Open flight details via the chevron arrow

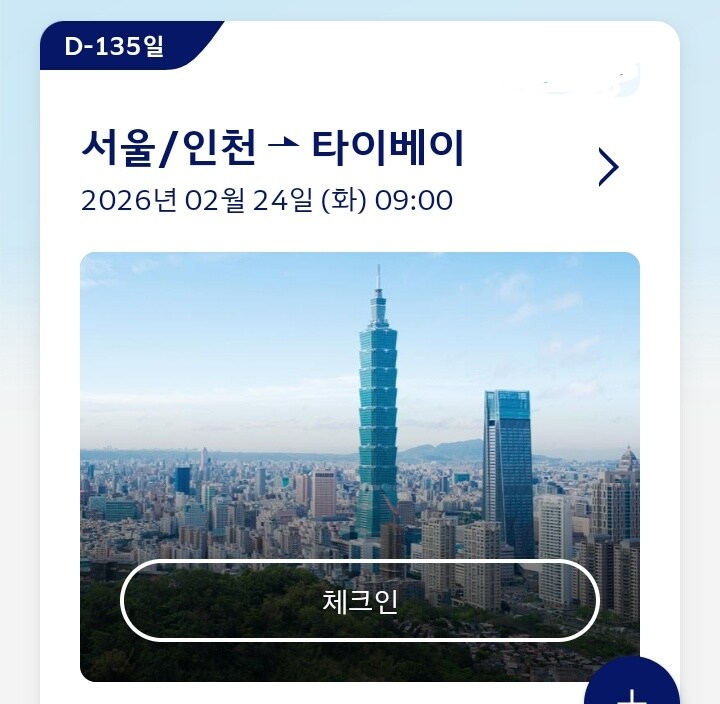608,167
